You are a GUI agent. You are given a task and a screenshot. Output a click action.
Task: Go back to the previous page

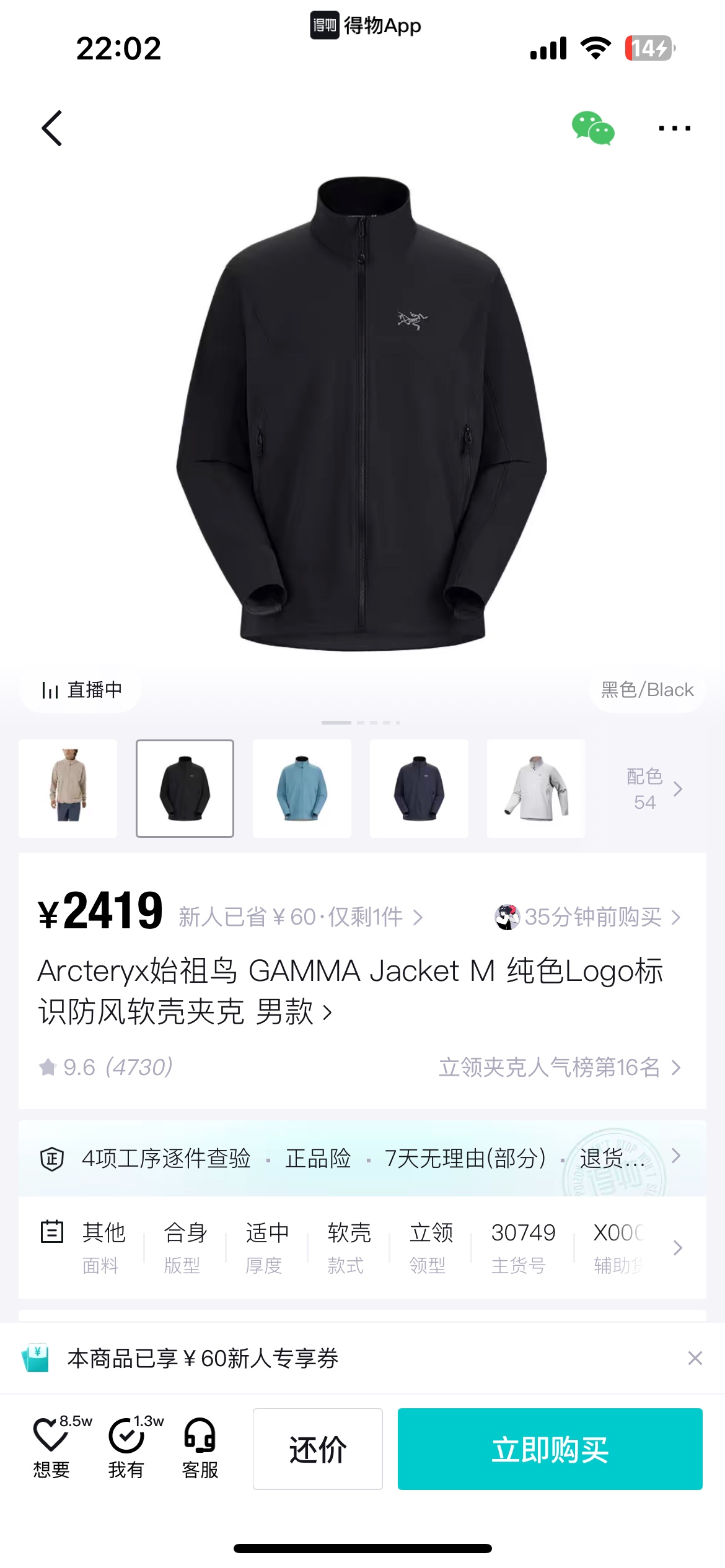[52, 128]
